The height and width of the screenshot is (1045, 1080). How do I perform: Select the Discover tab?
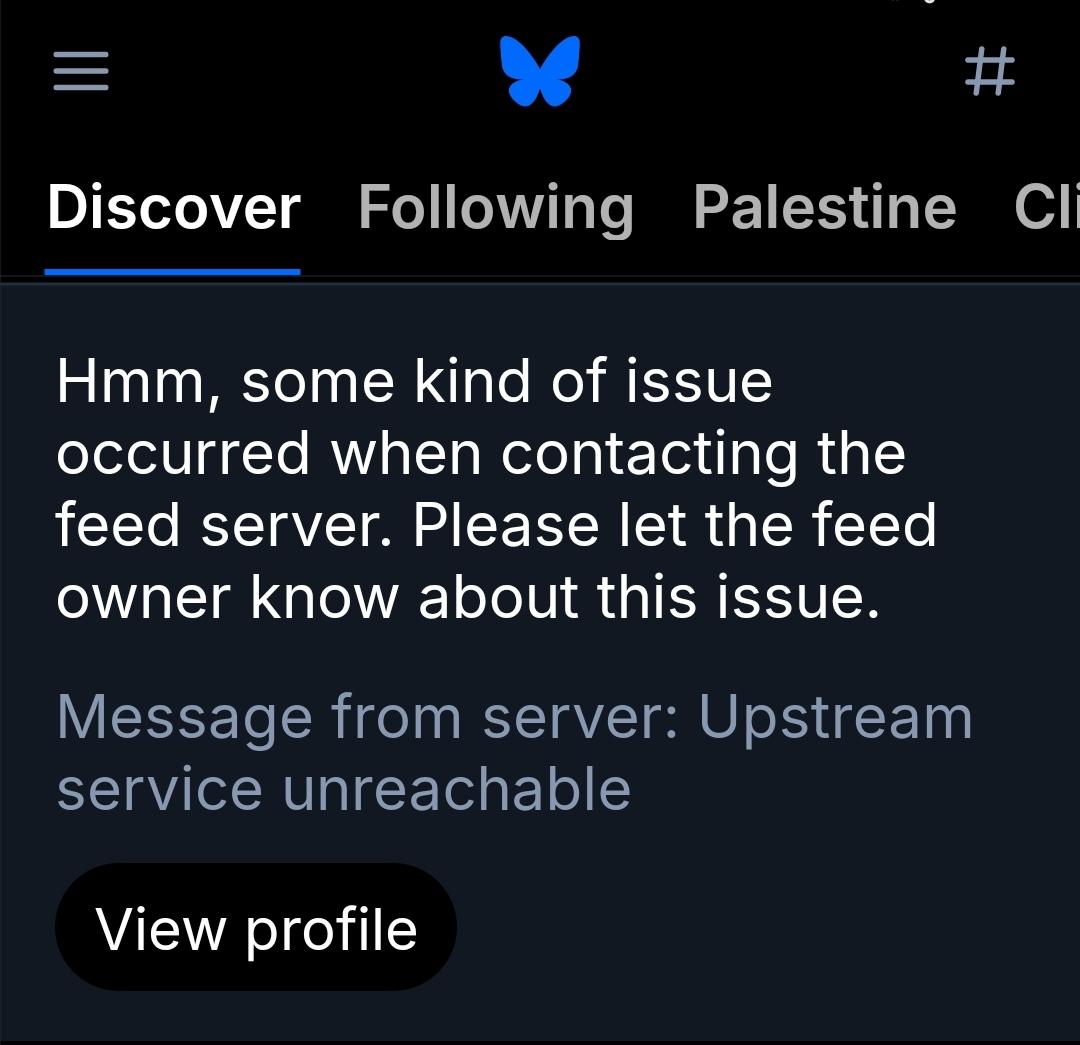tap(174, 208)
